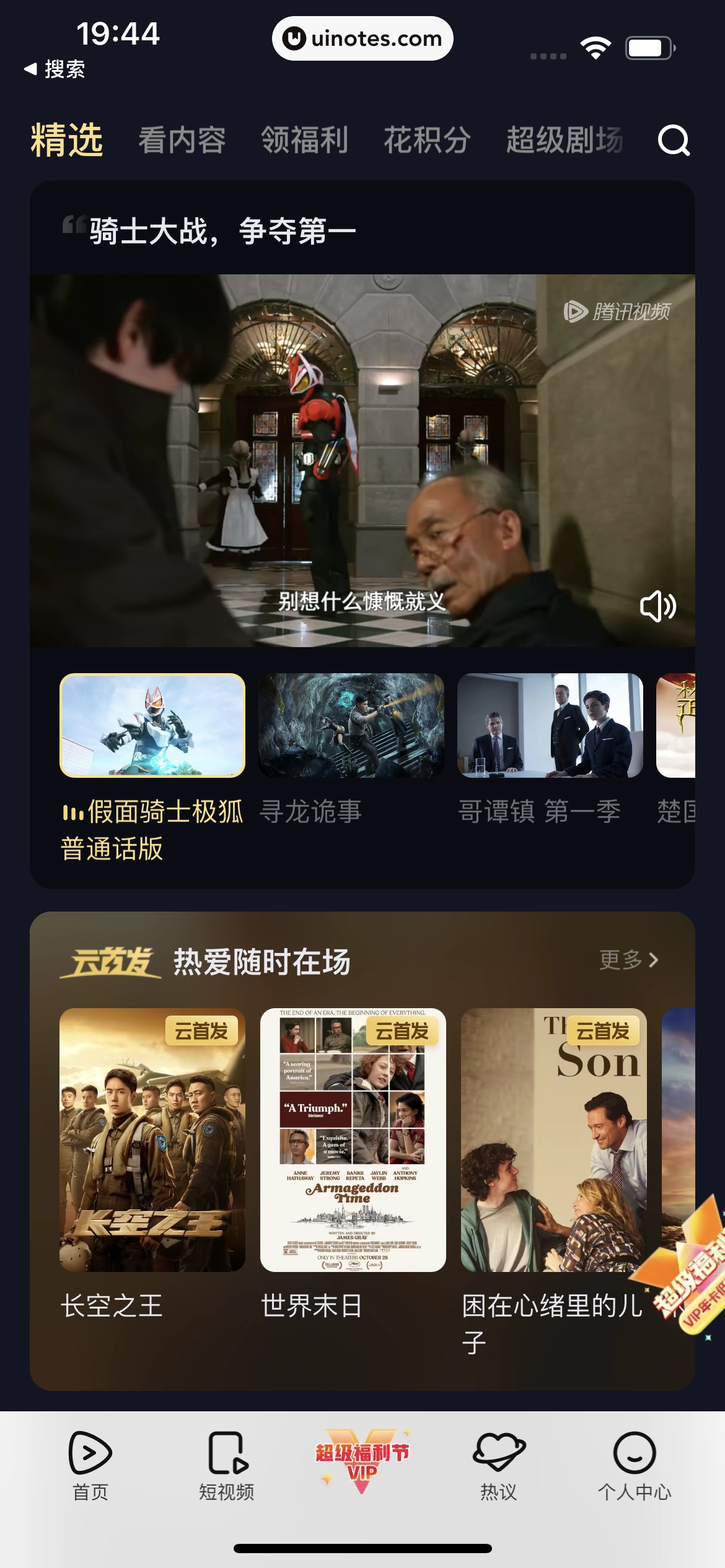This screenshot has width=725, height=1568.
Task: Return to 搜索 via the back arrow
Action: point(55,69)
